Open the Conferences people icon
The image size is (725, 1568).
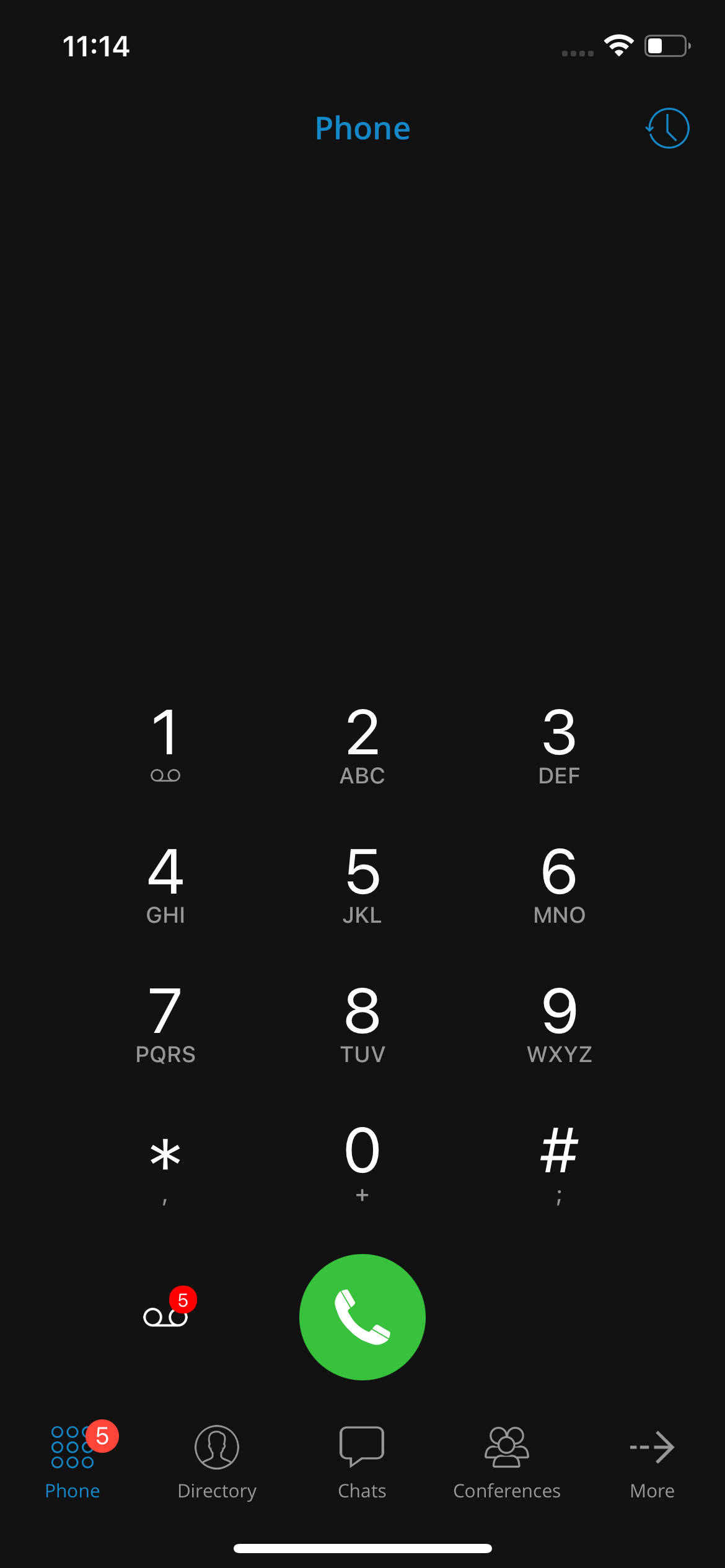(x=506, y=1447)
